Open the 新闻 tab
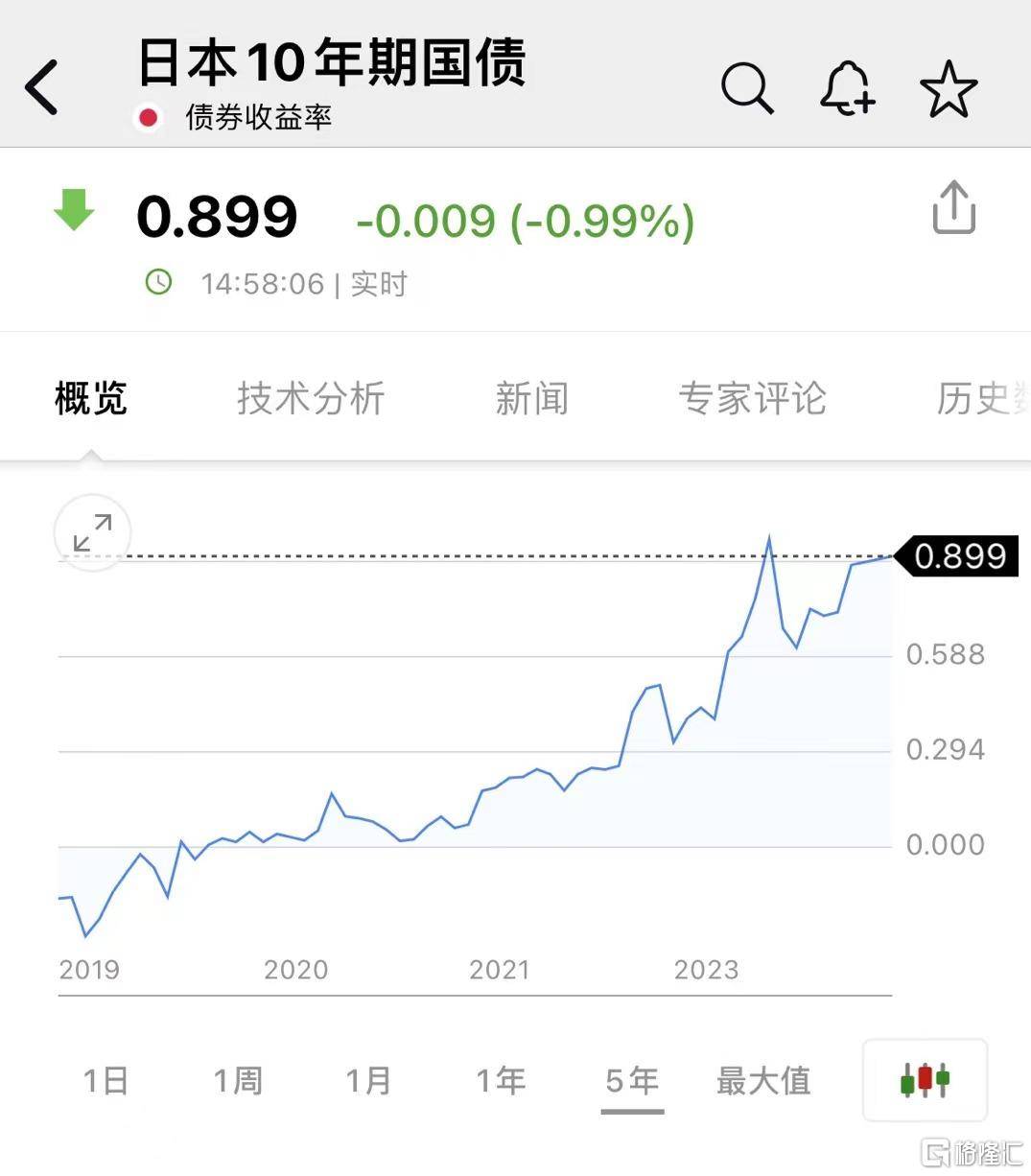The image size is (1031, 1176). click(532, 399)
